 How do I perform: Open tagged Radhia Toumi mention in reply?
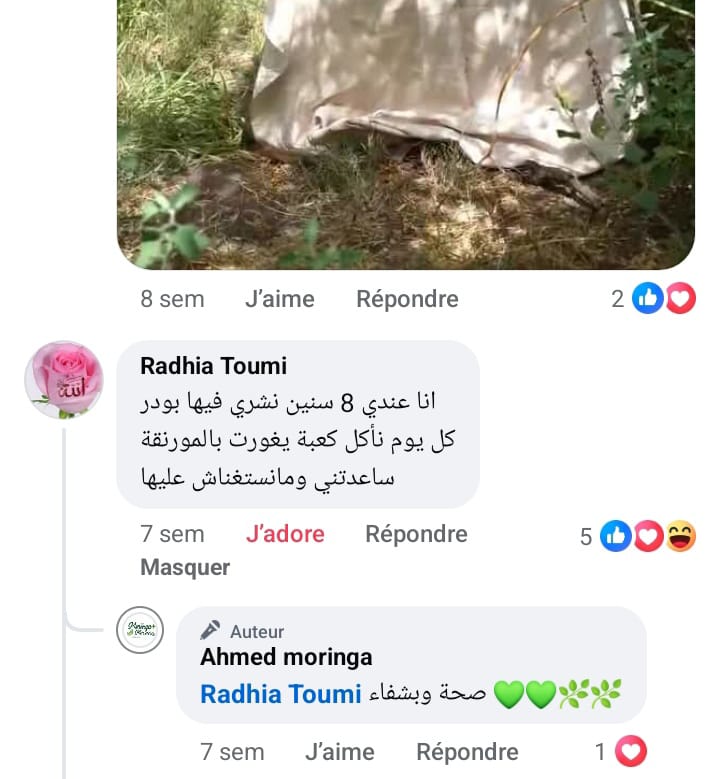[x=280, y=693]
